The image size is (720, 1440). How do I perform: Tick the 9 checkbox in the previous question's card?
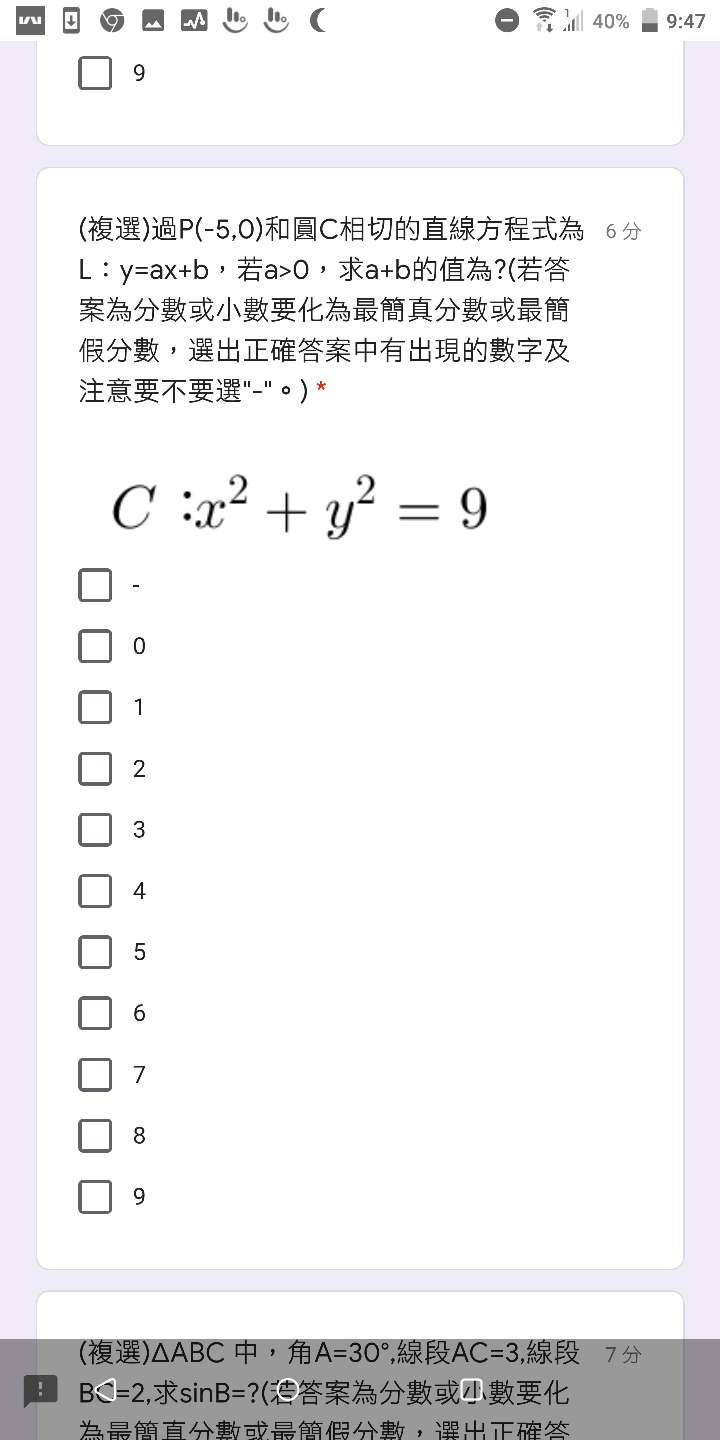pyautogui.click(x=95, y=72)
